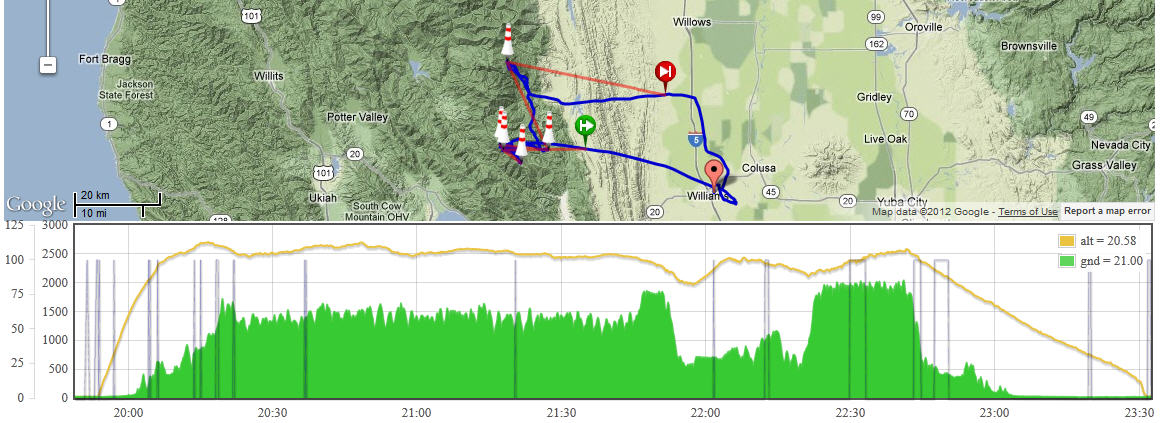Report a map error
Screen dimensions: 1160x423
pyautogui.click(x=1106, y=212)
